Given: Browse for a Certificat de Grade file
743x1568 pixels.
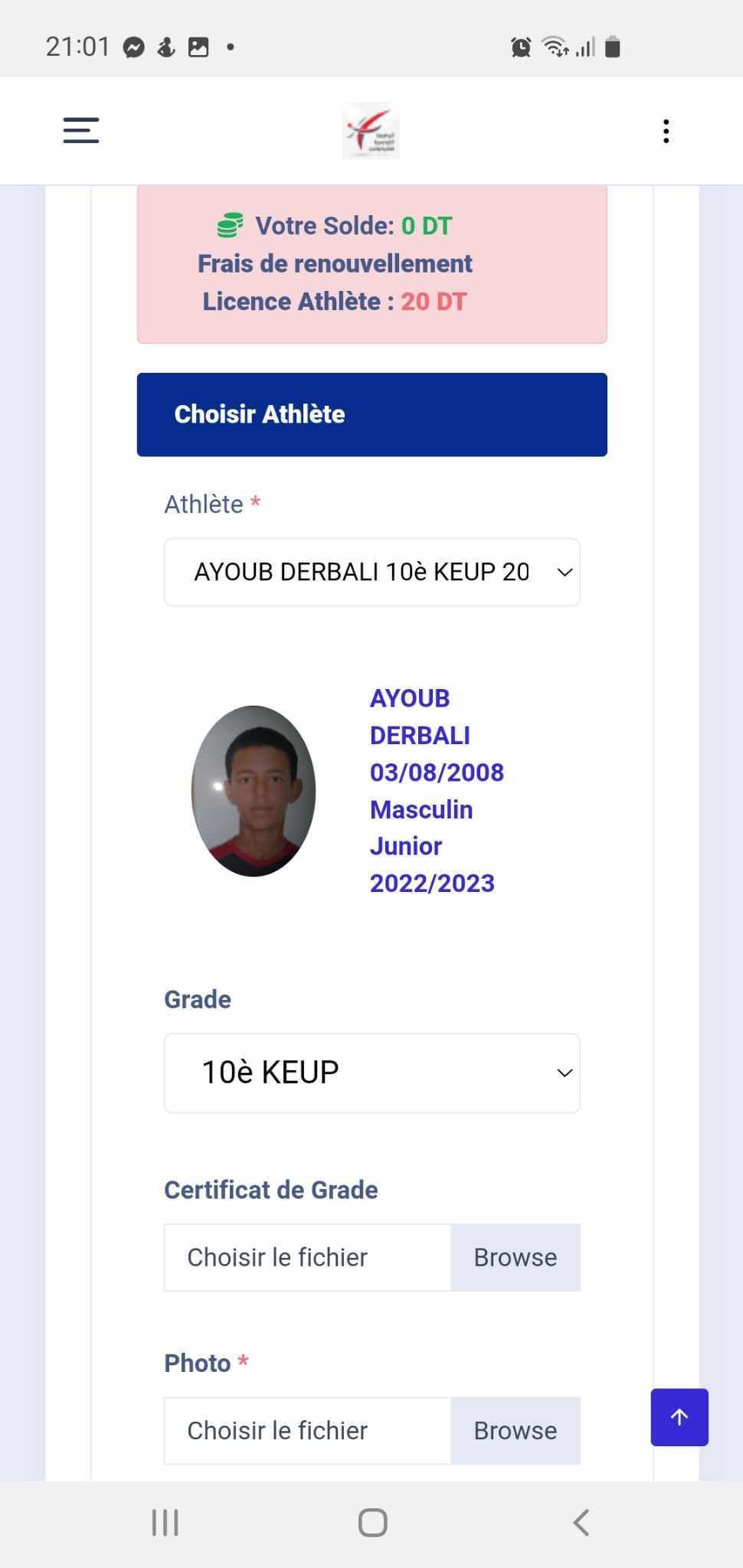Looking at the screenshot, I should click(515, 1257).
